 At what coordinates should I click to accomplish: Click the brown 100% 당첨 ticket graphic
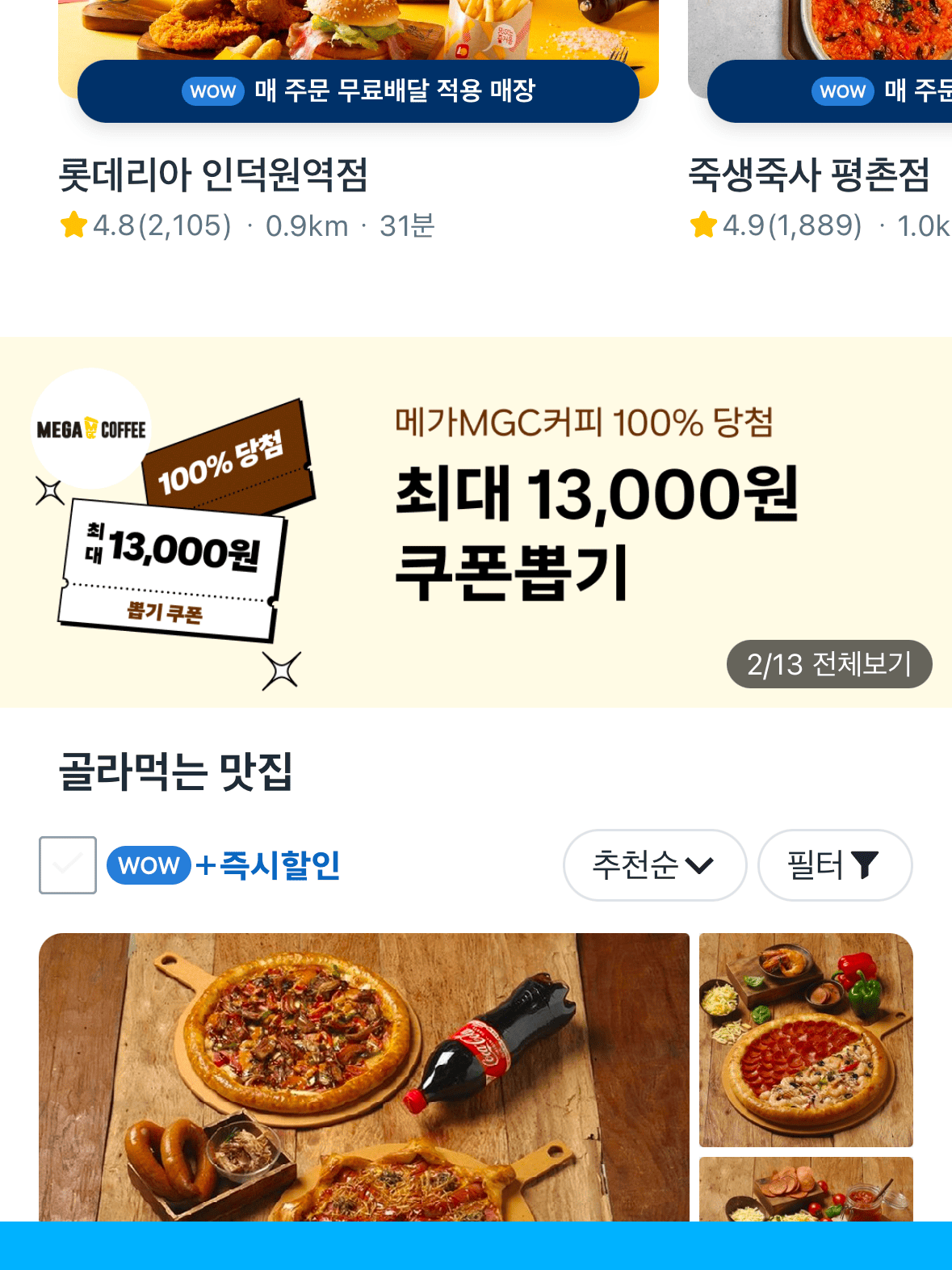coord(230,452)
